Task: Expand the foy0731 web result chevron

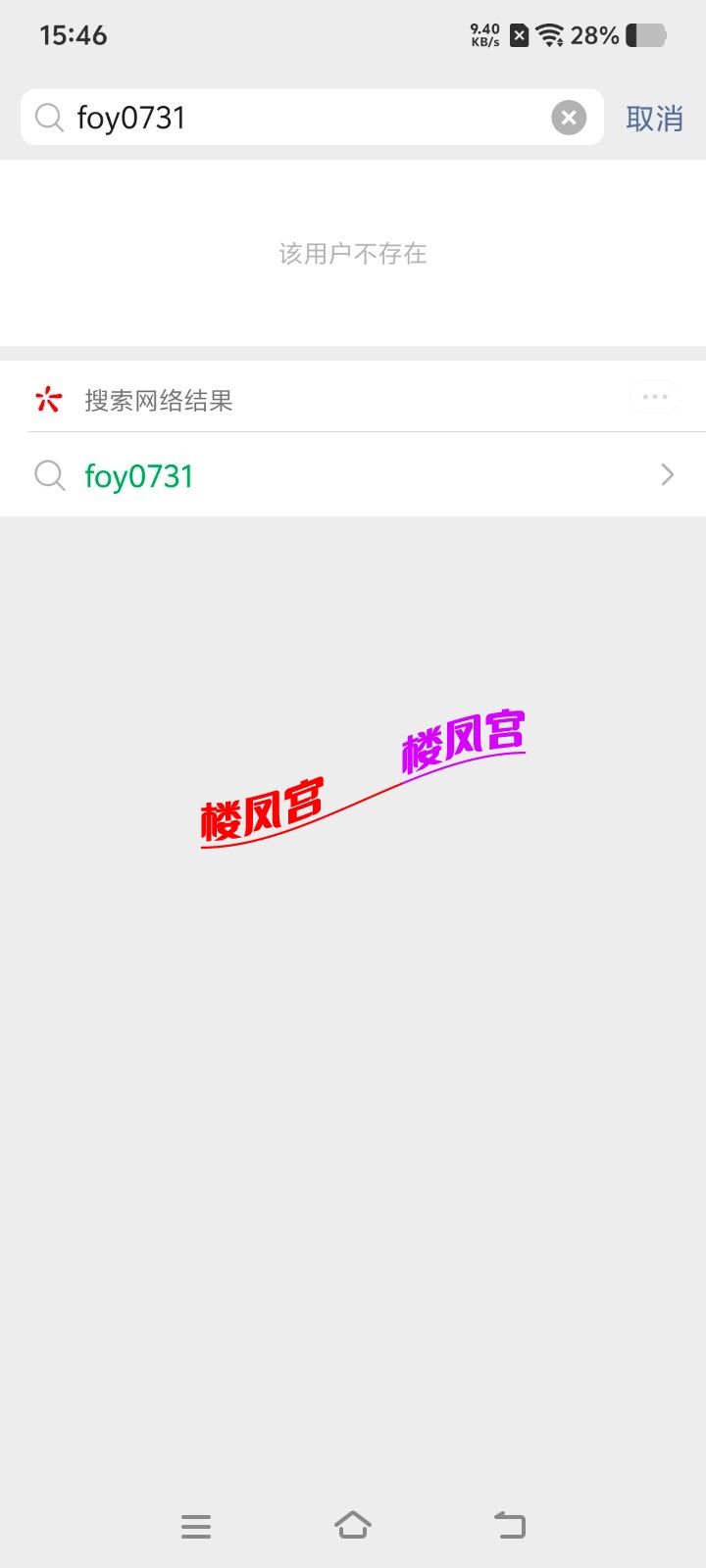Action: pos(667,475)
